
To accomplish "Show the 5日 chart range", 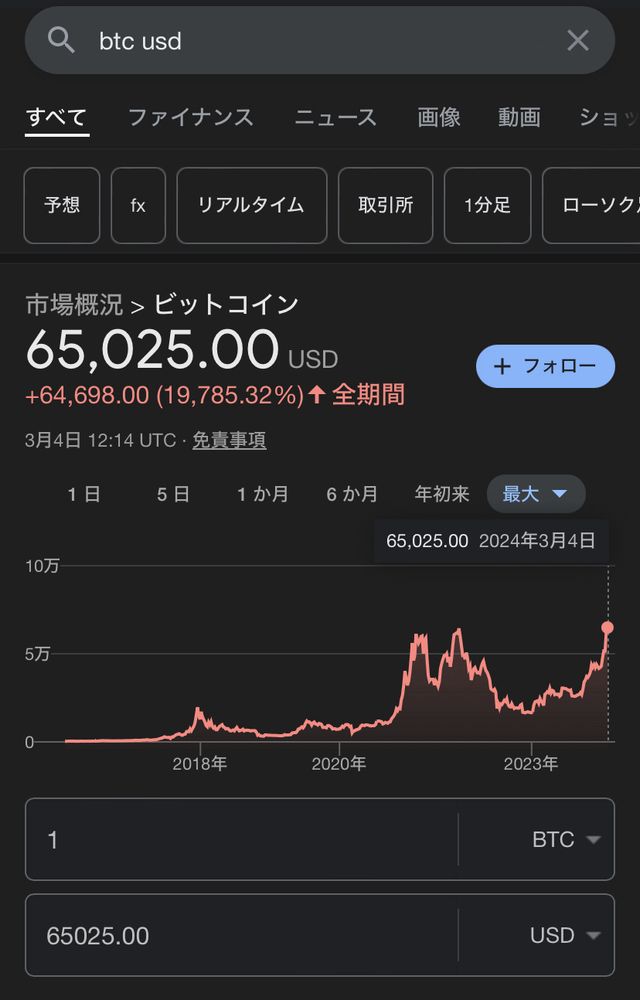I will coord(173,494).
